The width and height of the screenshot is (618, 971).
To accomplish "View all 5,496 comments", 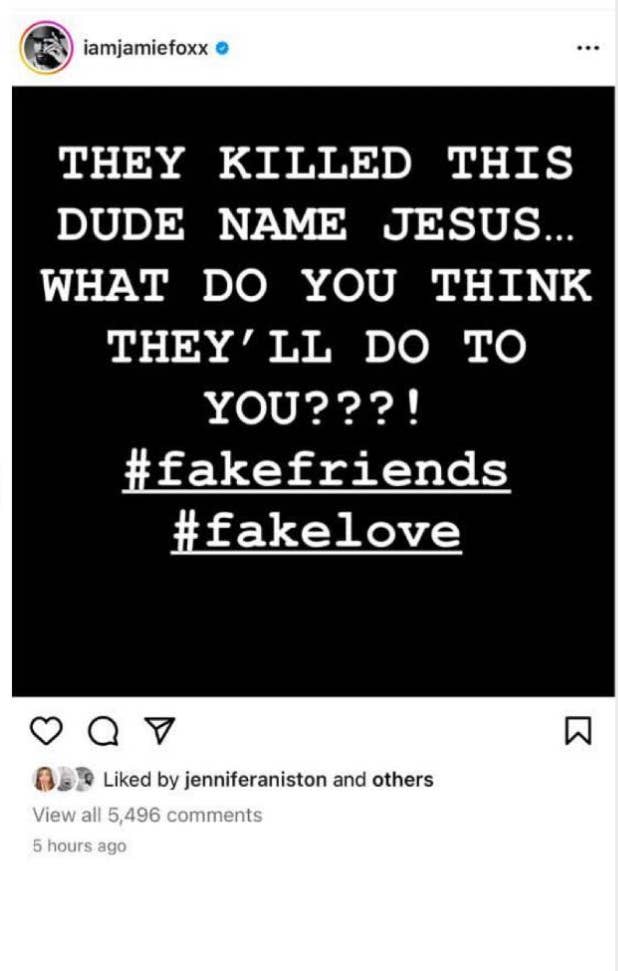I will (147, 815).
